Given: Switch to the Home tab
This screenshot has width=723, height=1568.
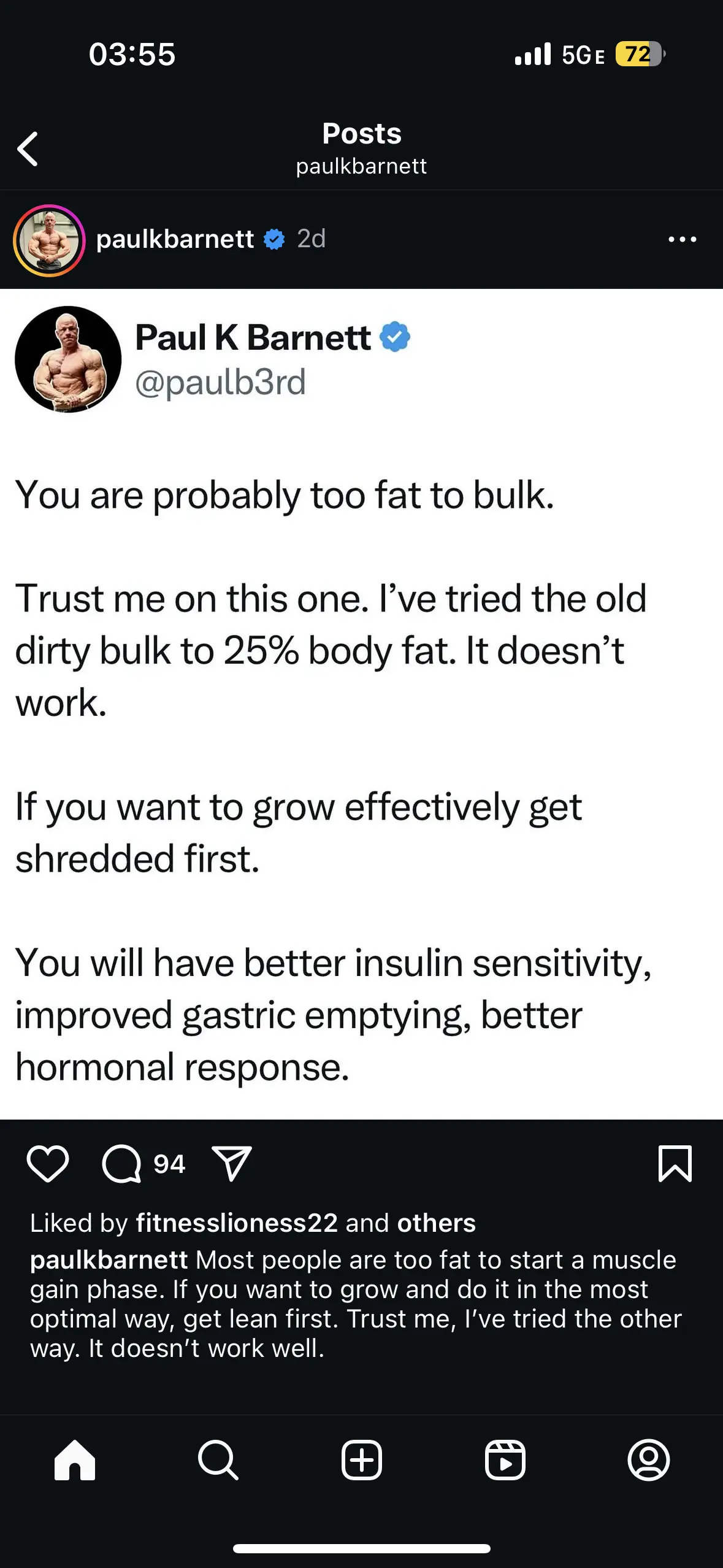Looking at the screenshot, I should pos(75,1460).
